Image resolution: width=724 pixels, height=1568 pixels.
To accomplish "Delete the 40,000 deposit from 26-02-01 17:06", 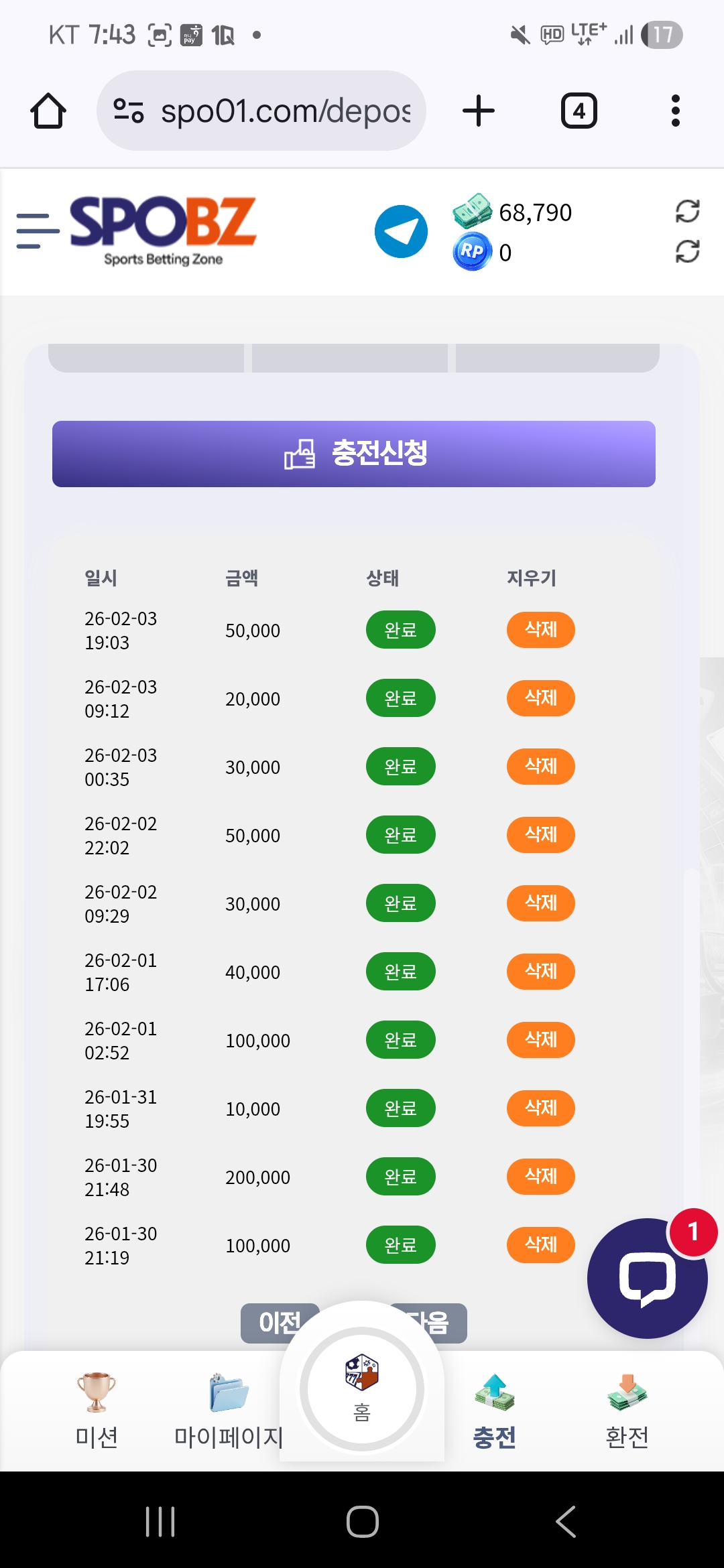I will [540, 972].
